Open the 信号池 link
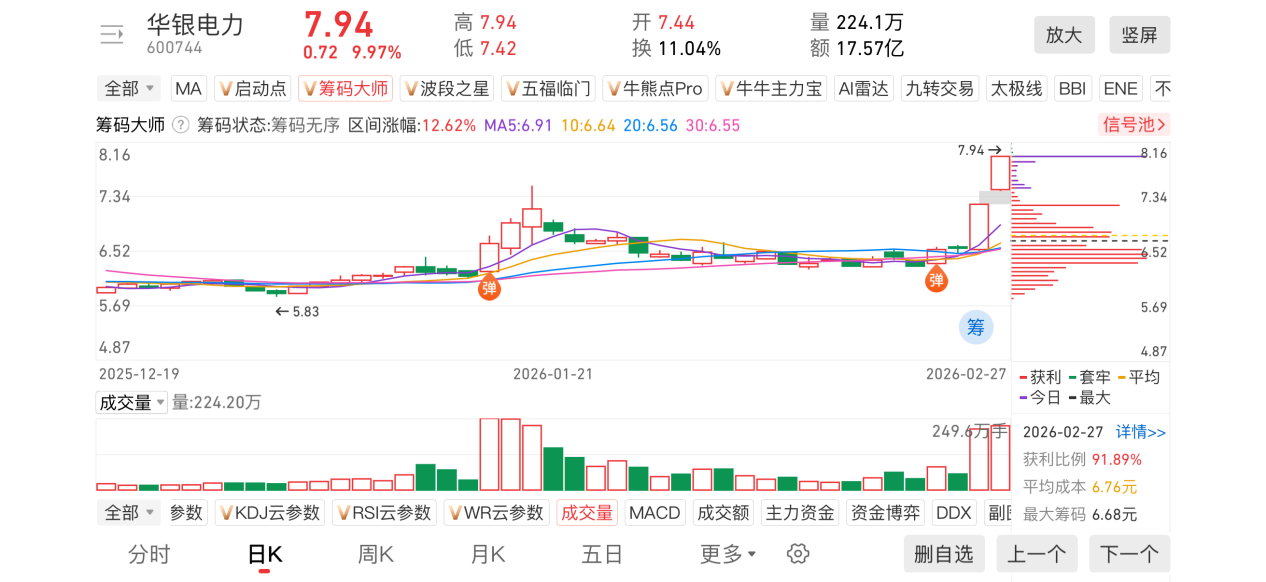 pyautogui.click(x=1133, y=125)
